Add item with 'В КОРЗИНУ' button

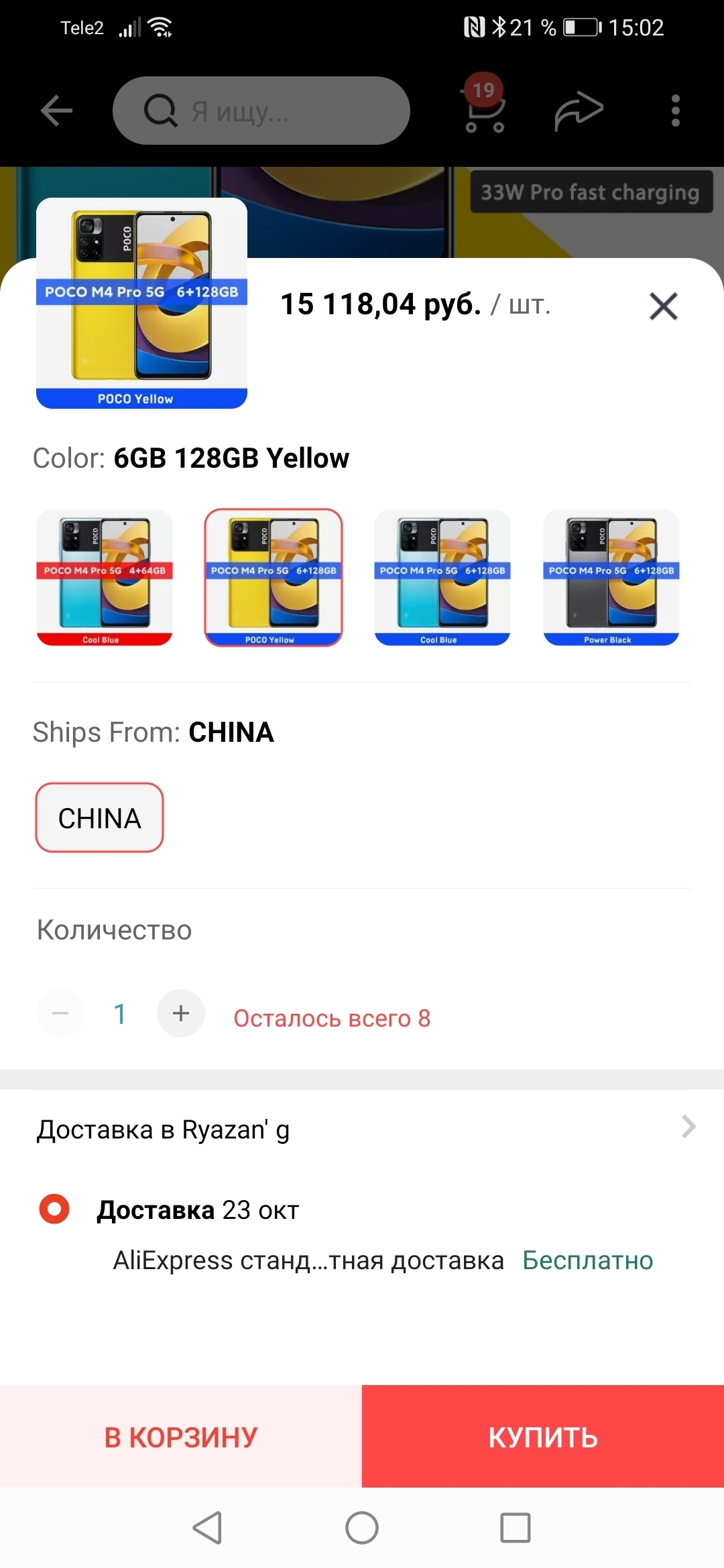pyautogui.click(x=181, y=1437)
